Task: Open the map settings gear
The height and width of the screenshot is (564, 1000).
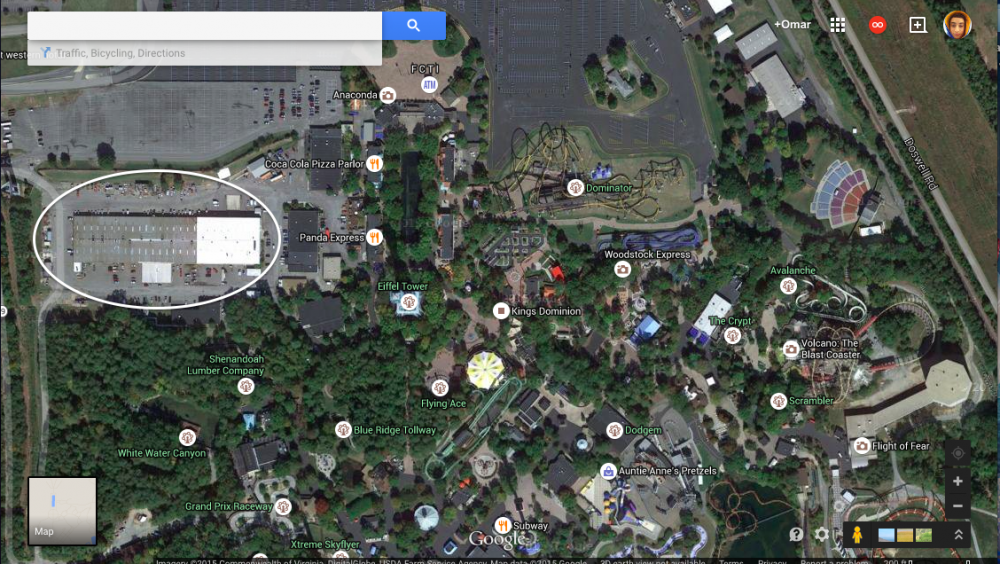Action: point(822,535)
